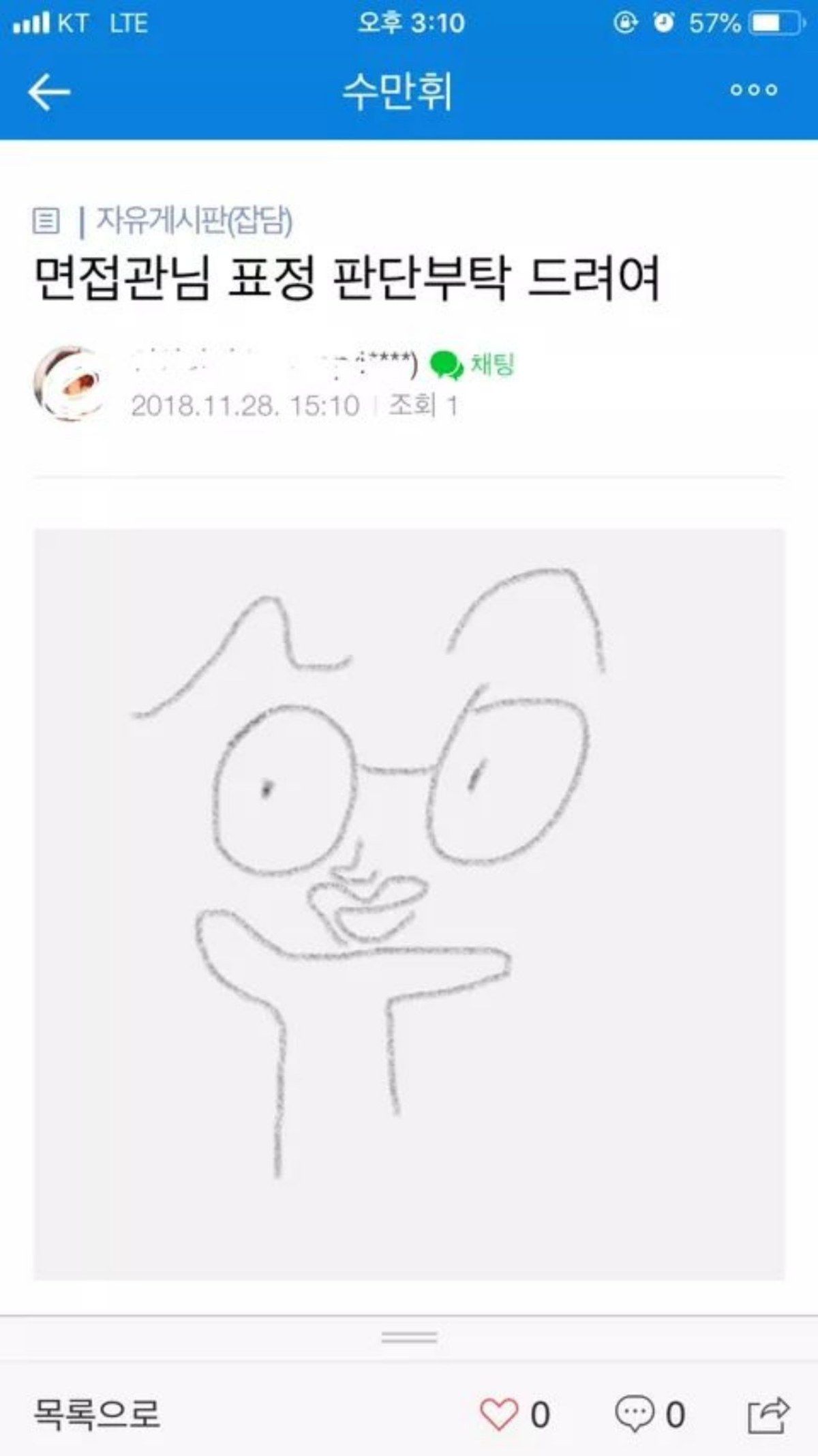Open comments via the speech bubble icon
This screenshot has height=1456, width=818.
pyautogui.click(x=635, y=1414)
